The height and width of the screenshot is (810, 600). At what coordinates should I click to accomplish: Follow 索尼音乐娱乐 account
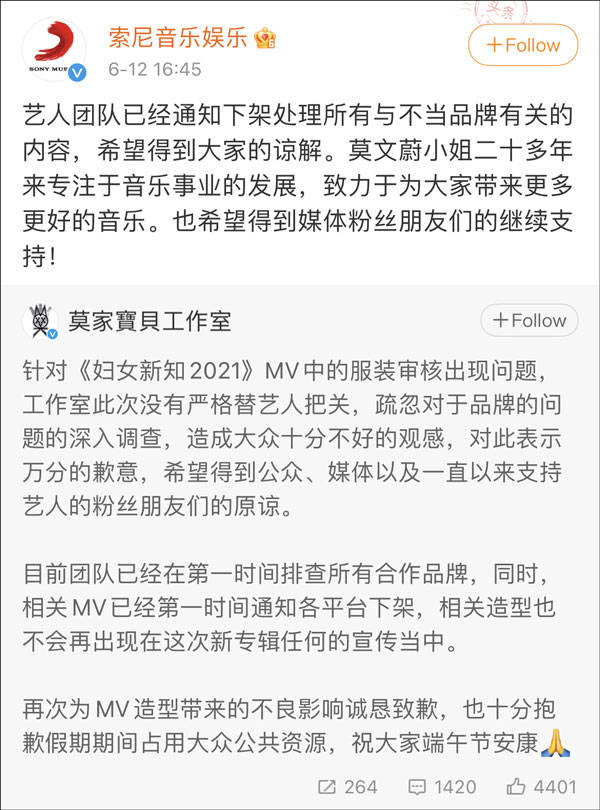(x=523, y=45)
